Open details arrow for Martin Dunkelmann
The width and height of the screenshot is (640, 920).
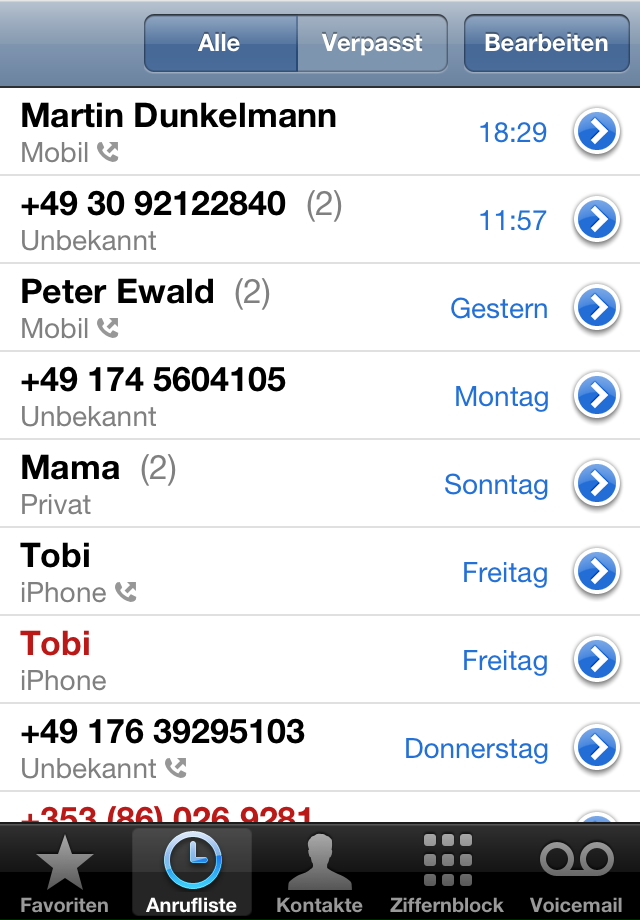click(x=597, y=132)
